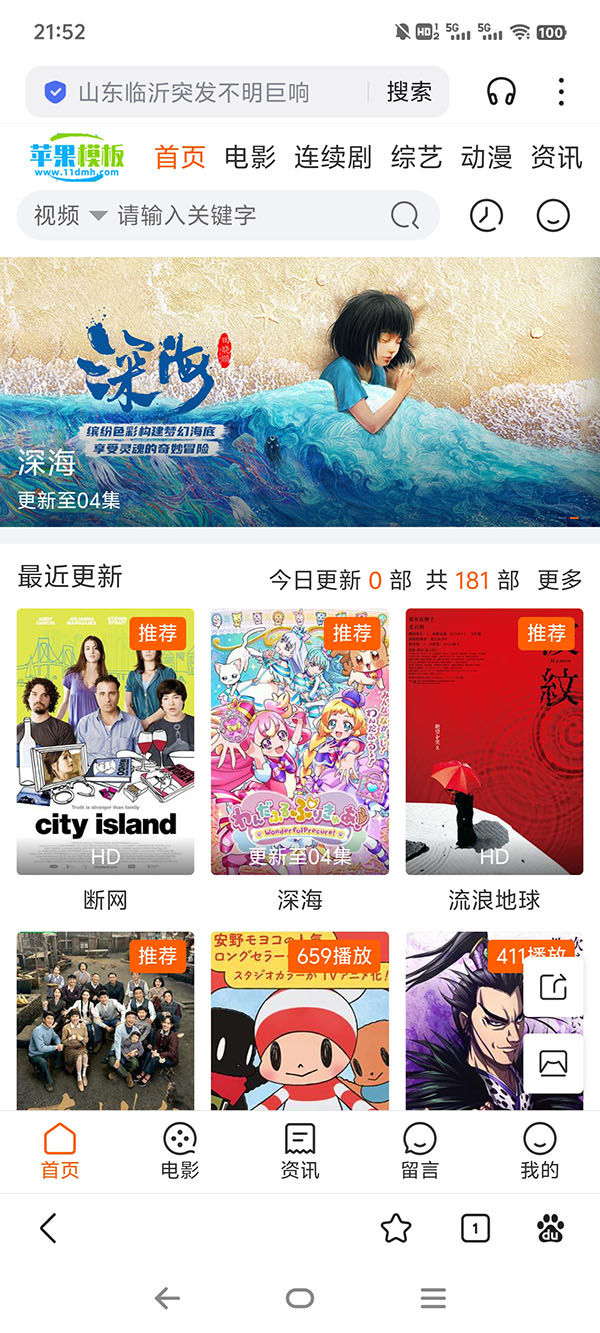
Task: View 更多 recent updates
Action: coord(560,580)
